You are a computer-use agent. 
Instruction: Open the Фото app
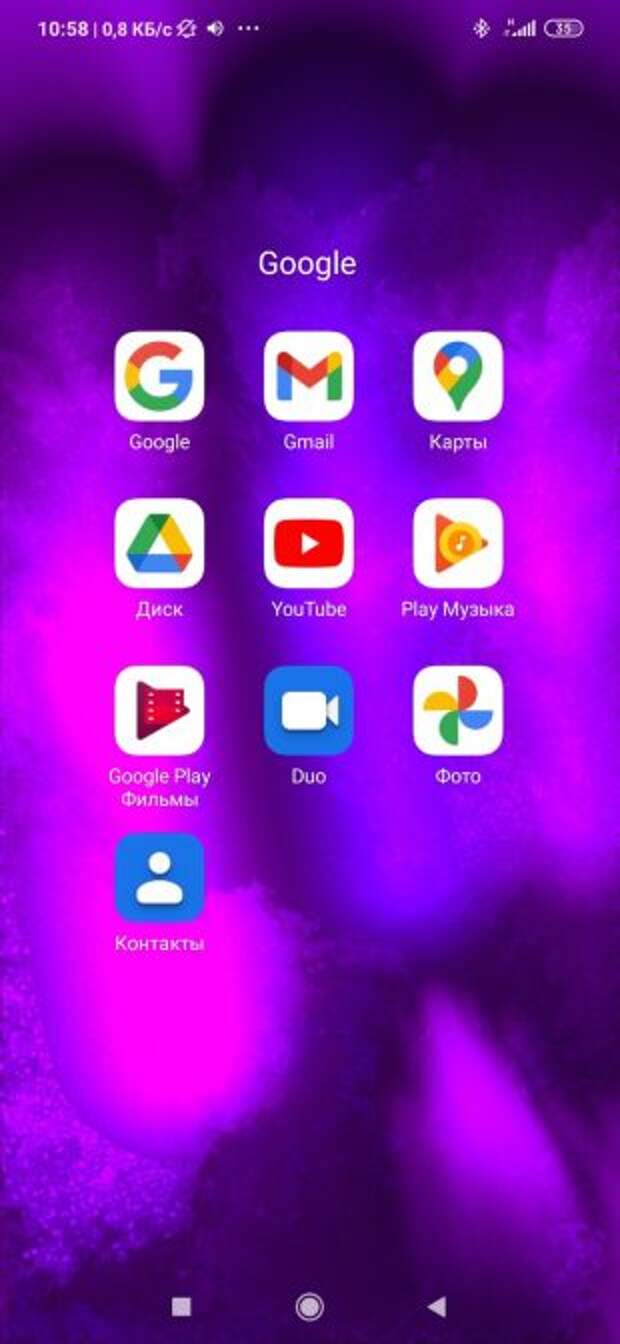click(458, 710)
